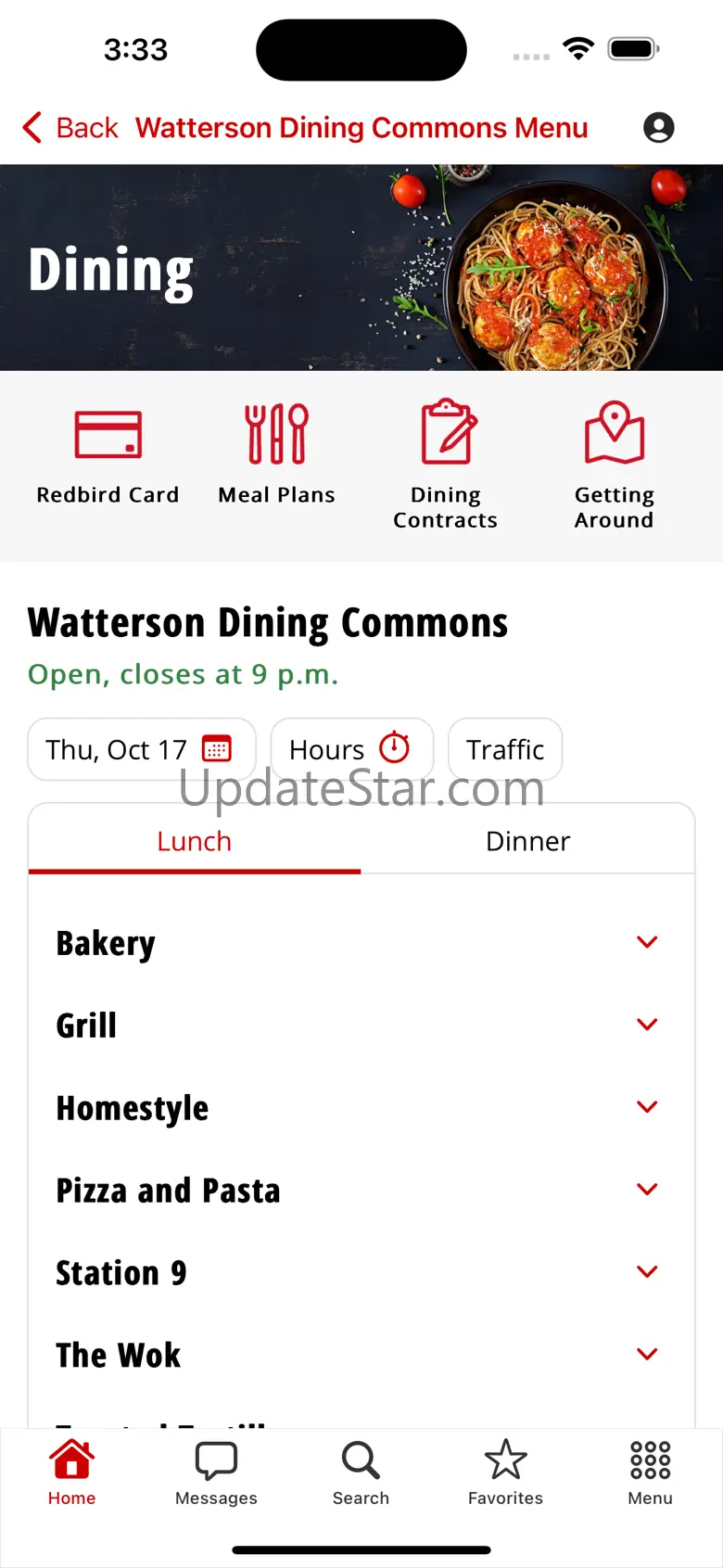723x1568 pixels.
Task: View Watterson dining Hours
Action: [351, 749]
